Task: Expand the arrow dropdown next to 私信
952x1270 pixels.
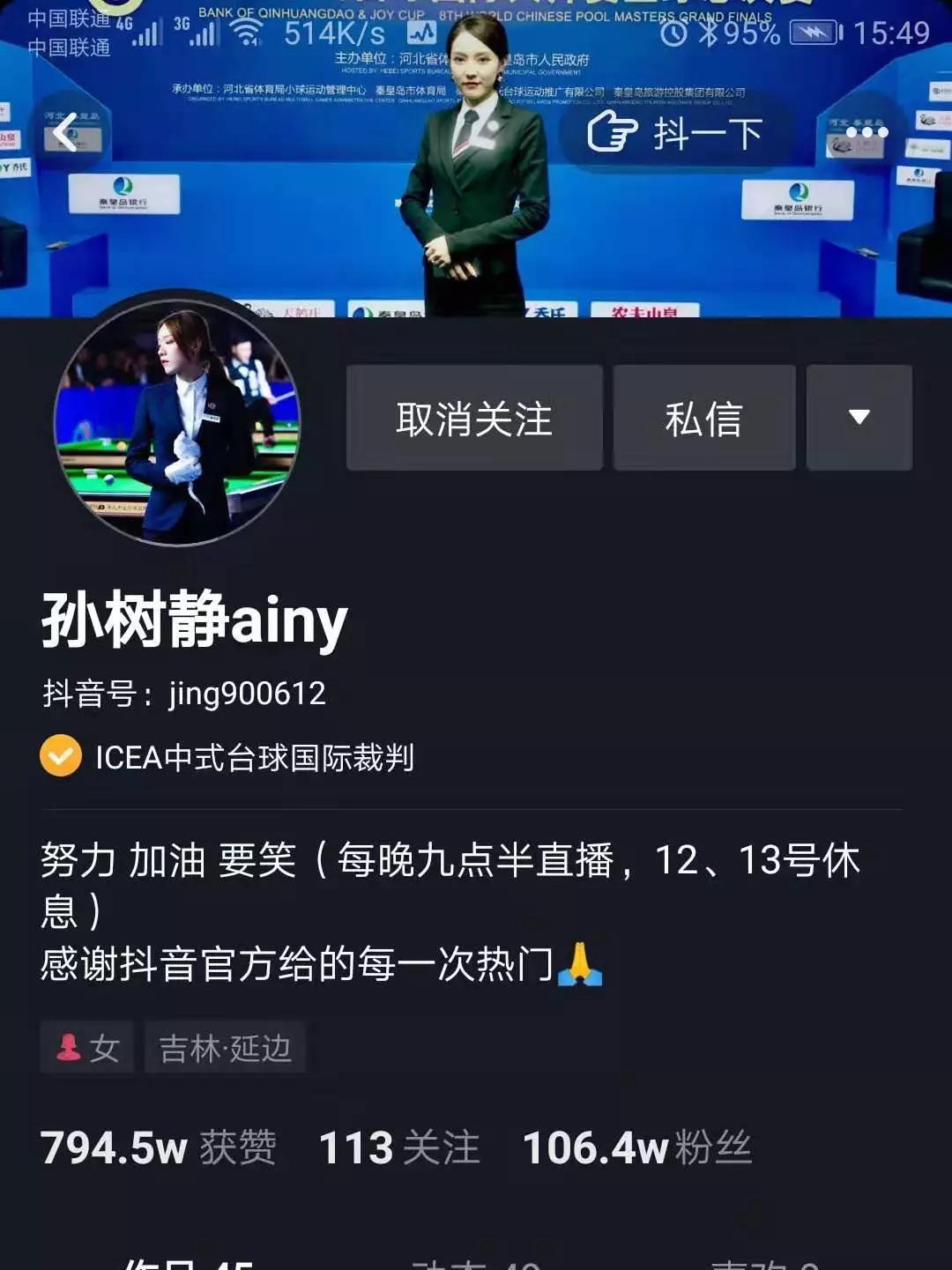Action: pos(859,418)
